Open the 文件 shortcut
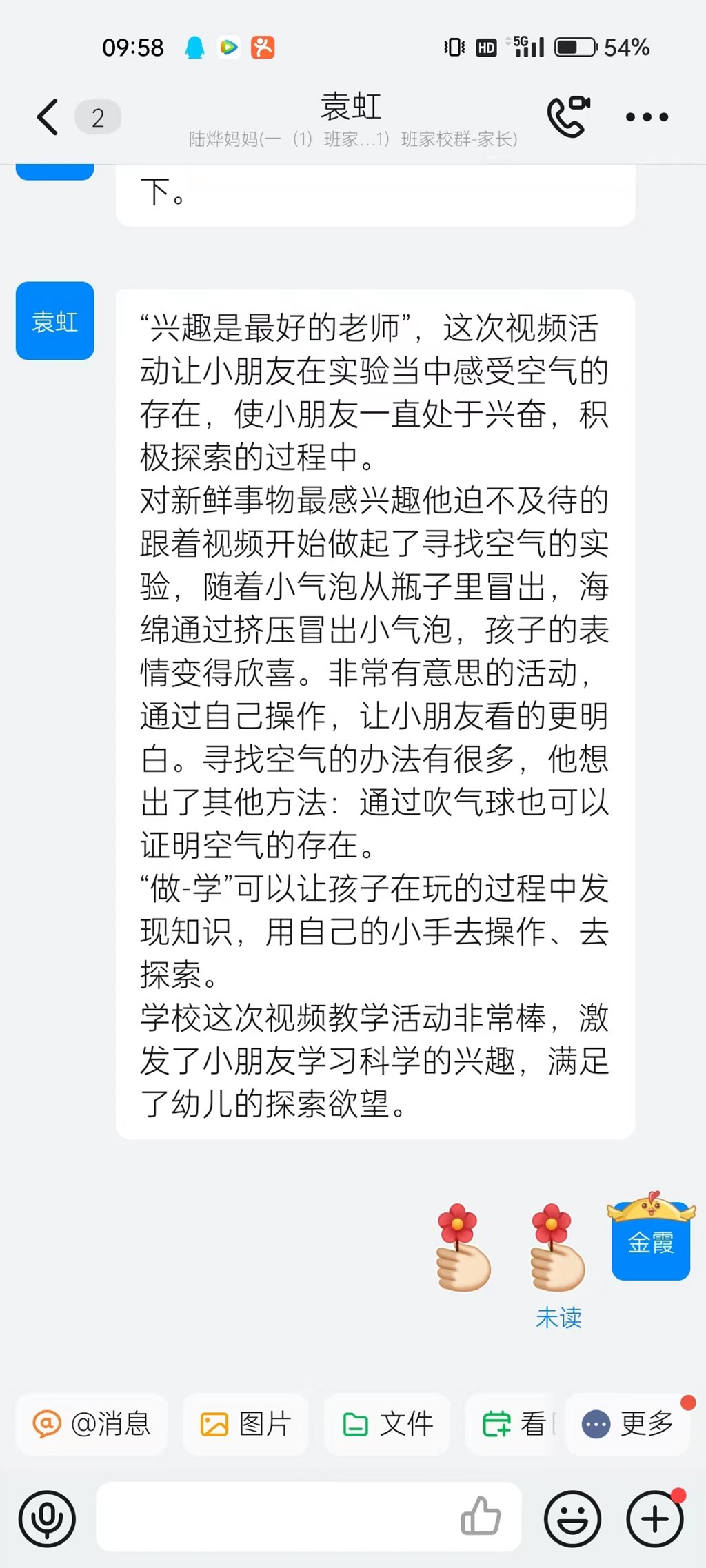This screenshot has width=706, height=1568. (387, 1423)
